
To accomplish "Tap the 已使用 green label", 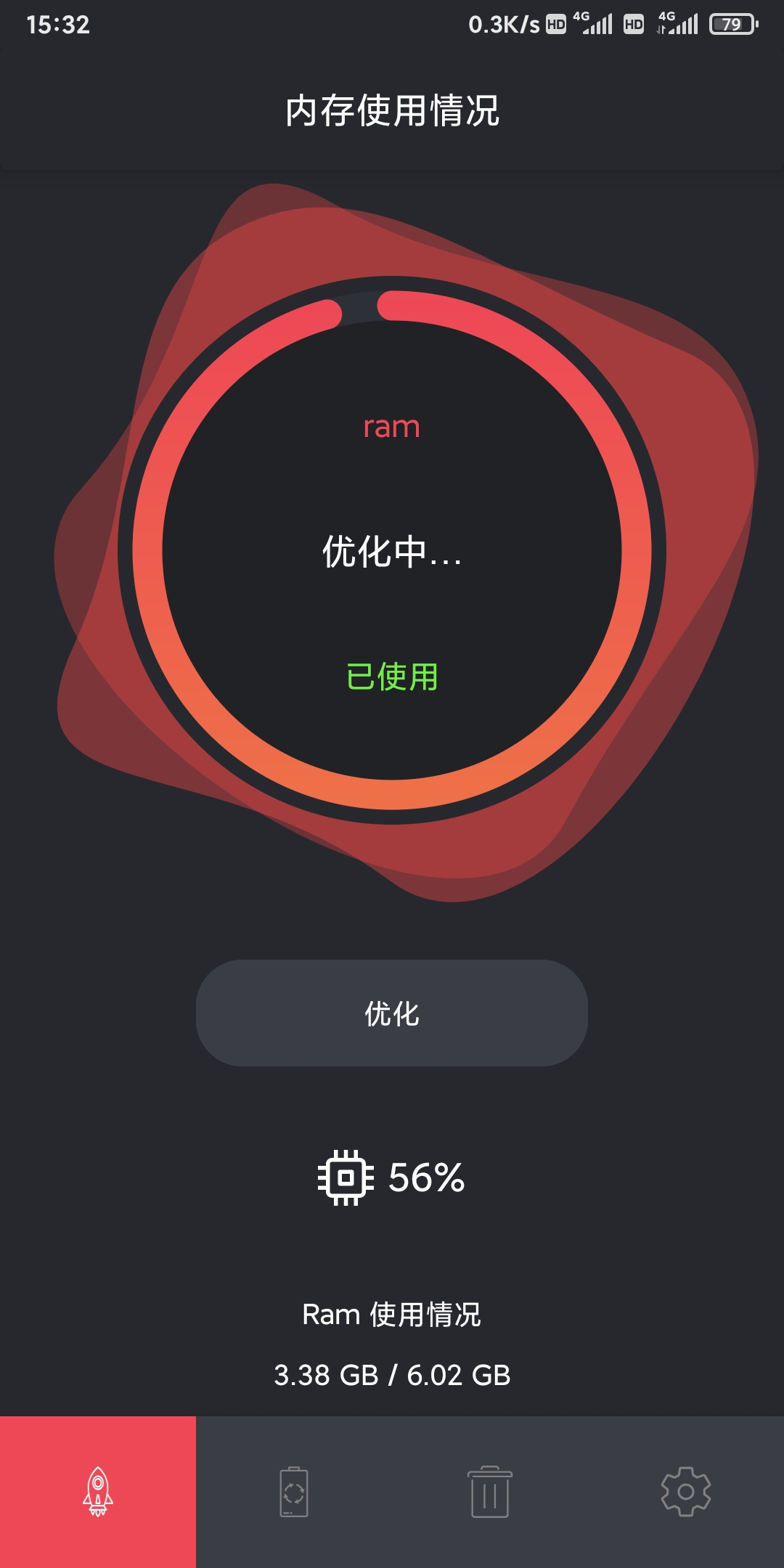I will tap(392, 675).
